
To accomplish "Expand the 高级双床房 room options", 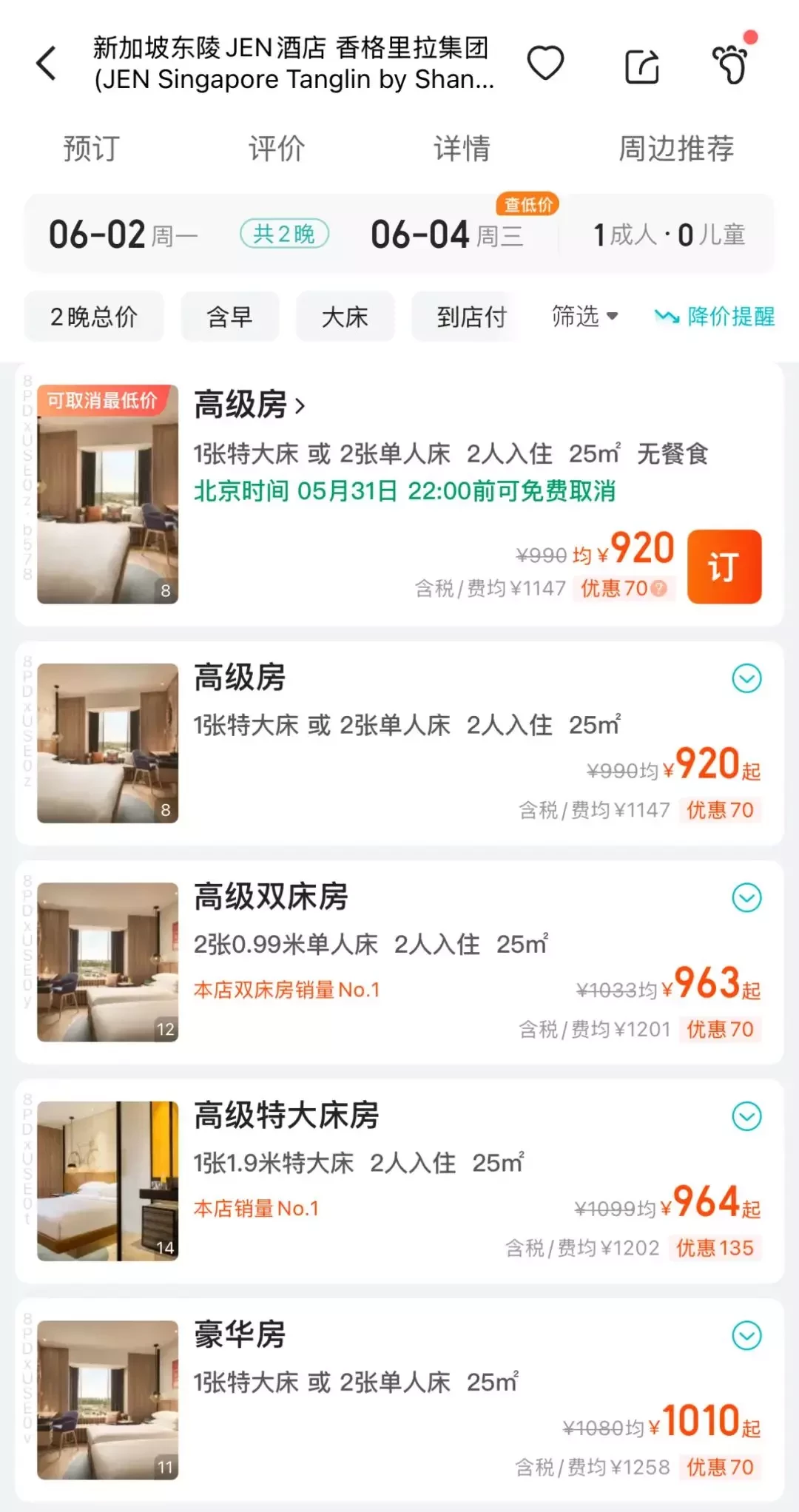I will tap(746, 897).
